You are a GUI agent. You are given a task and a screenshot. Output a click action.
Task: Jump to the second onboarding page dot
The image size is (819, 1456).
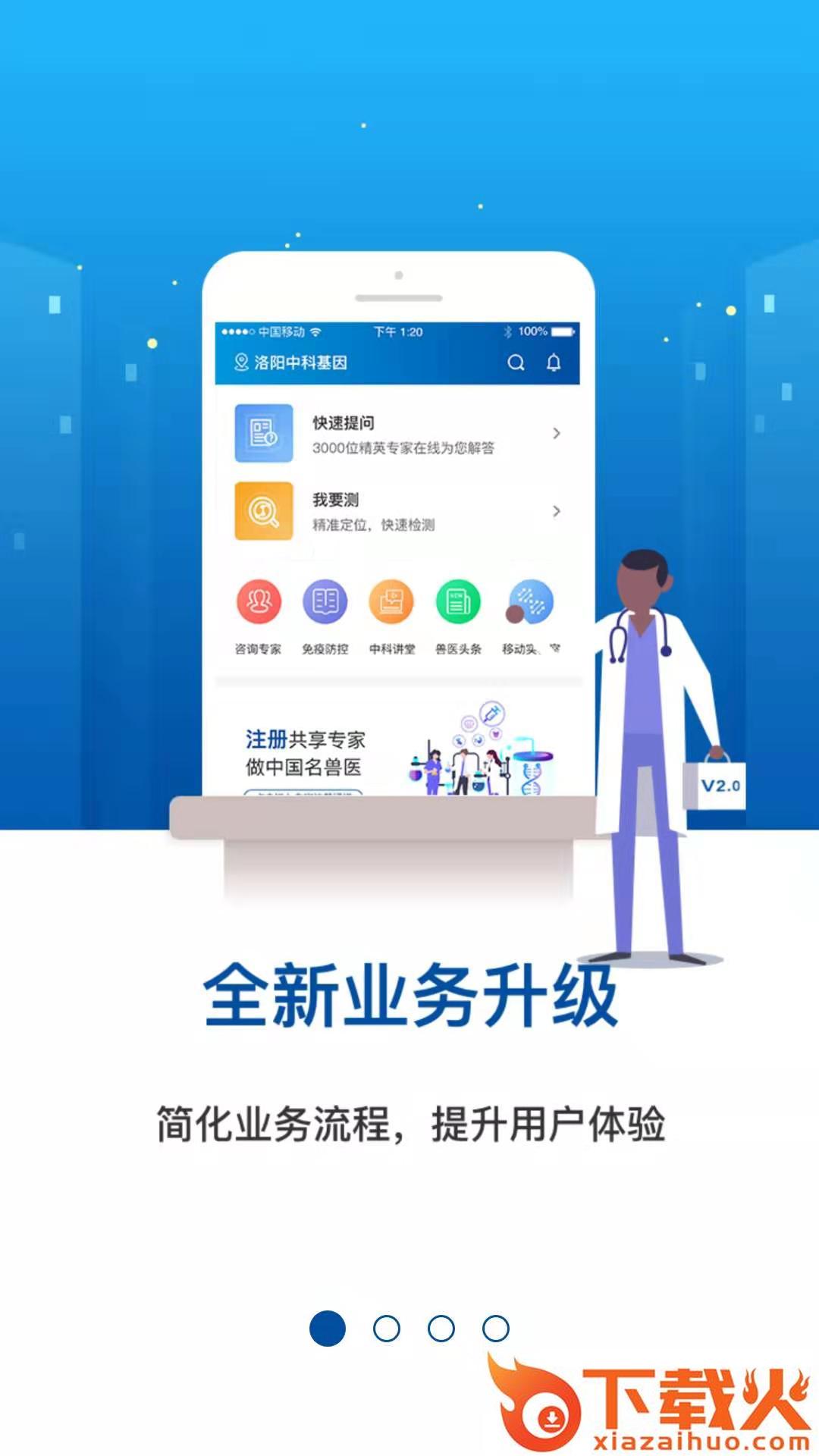[387, 1329]
